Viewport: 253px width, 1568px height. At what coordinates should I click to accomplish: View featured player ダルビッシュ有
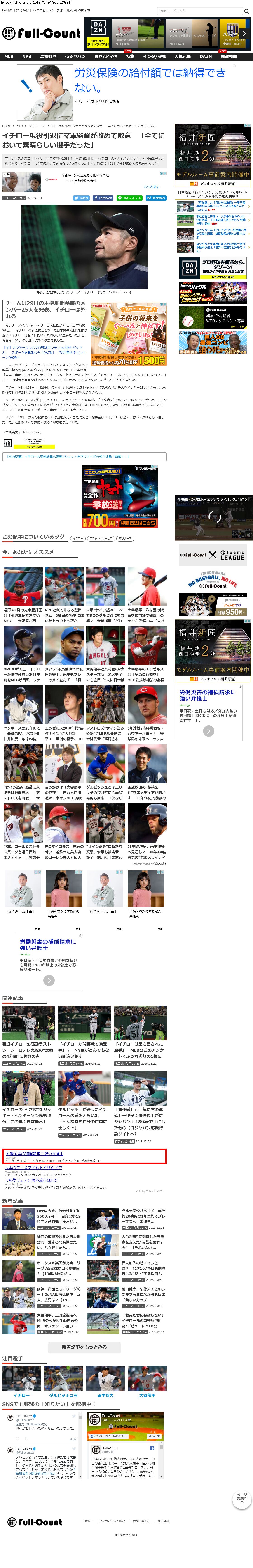click(63, 1395)
